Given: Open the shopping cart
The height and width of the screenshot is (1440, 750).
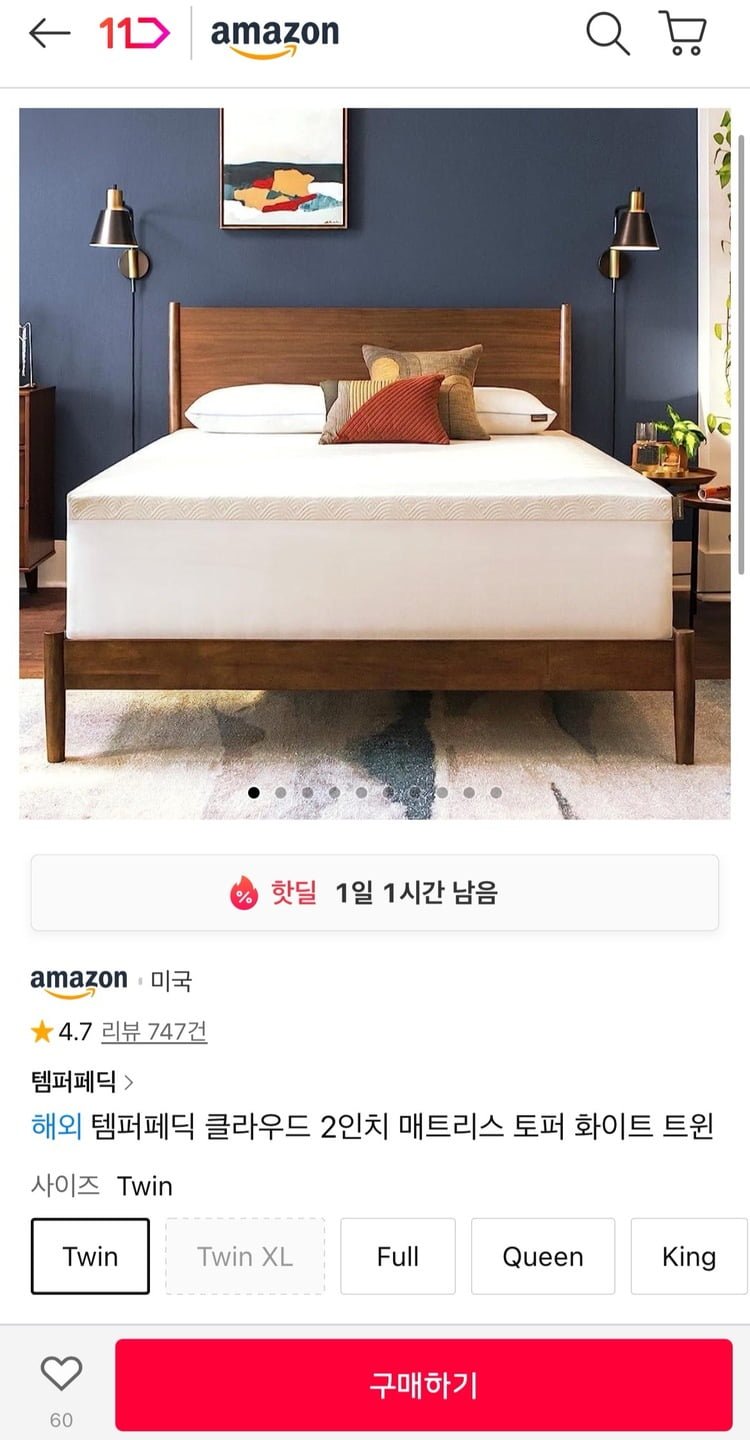Looking at the screenshot, I should coord(683,34).
